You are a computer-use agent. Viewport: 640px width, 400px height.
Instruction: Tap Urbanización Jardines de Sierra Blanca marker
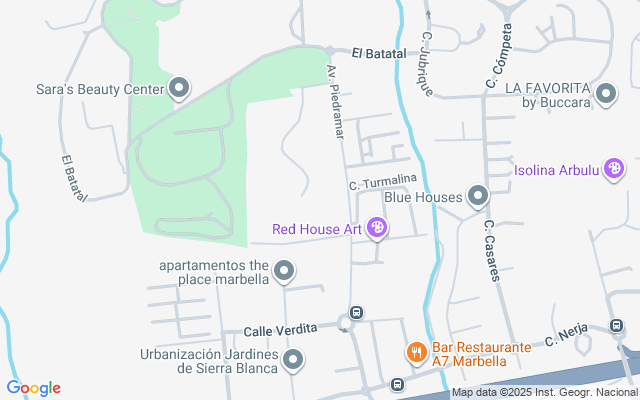(293, 359)
